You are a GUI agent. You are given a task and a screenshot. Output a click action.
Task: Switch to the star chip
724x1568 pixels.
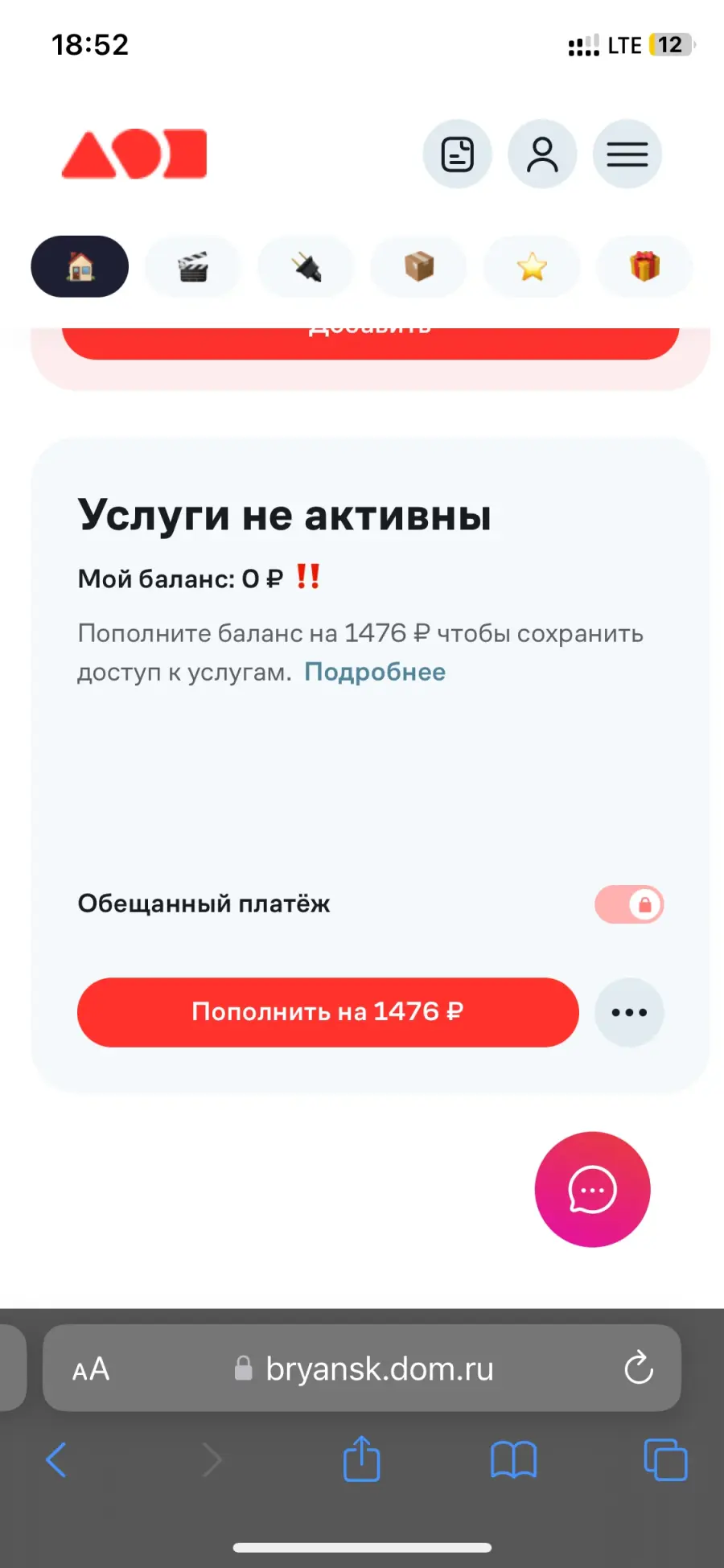point(532,266)
